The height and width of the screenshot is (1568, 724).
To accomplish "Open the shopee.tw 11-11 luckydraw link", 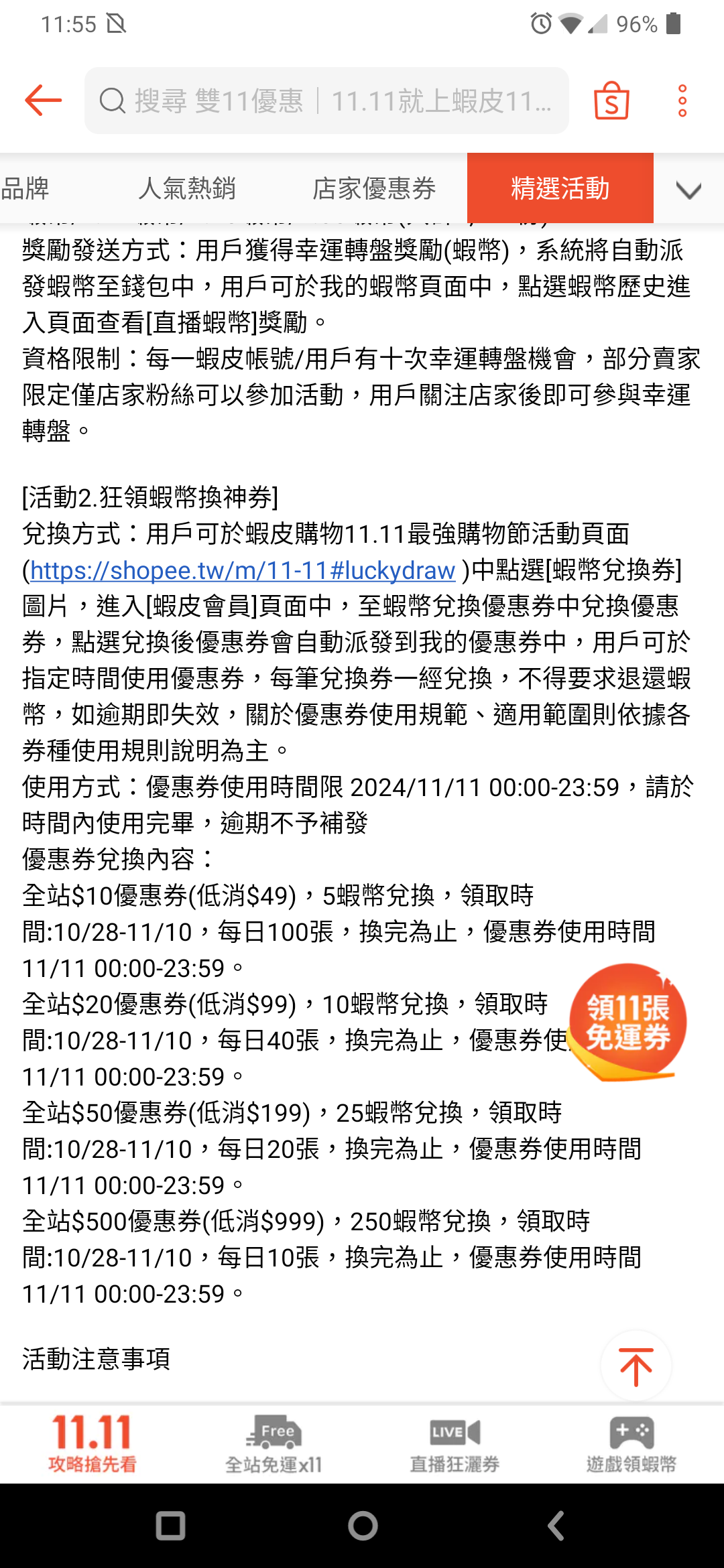I will click(x=243, y=570).
